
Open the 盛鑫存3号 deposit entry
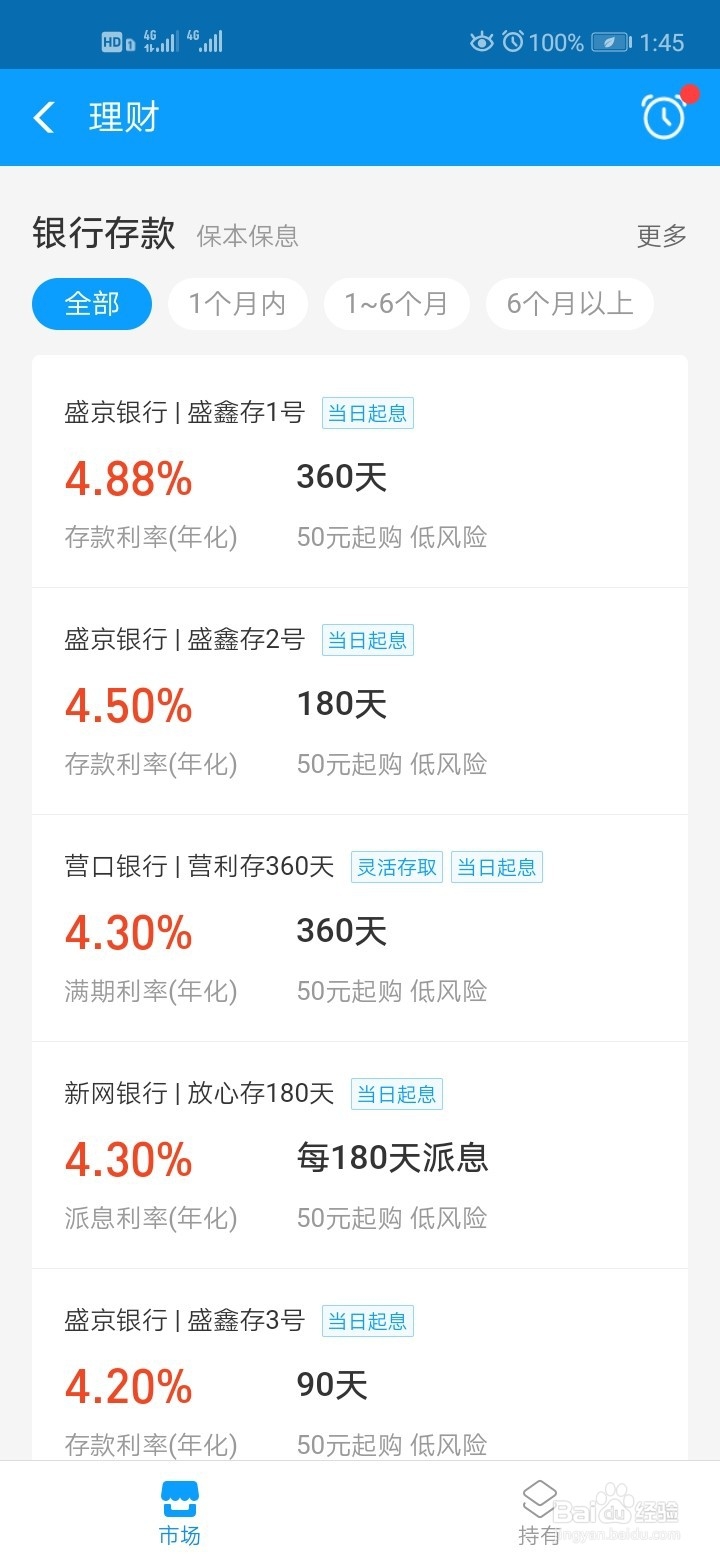(x=360, y=1380)
